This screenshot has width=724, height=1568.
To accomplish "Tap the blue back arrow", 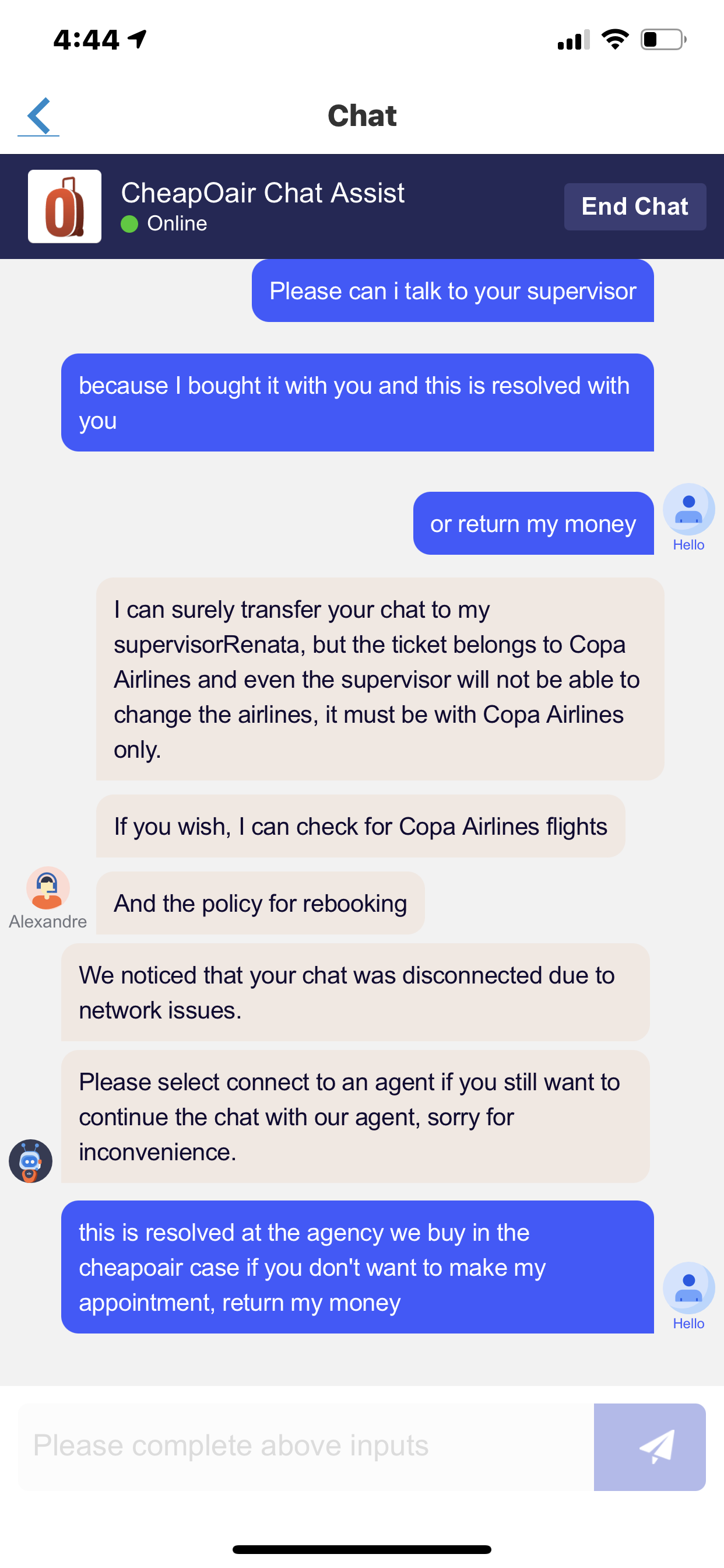I will click(x=38, y=116).
